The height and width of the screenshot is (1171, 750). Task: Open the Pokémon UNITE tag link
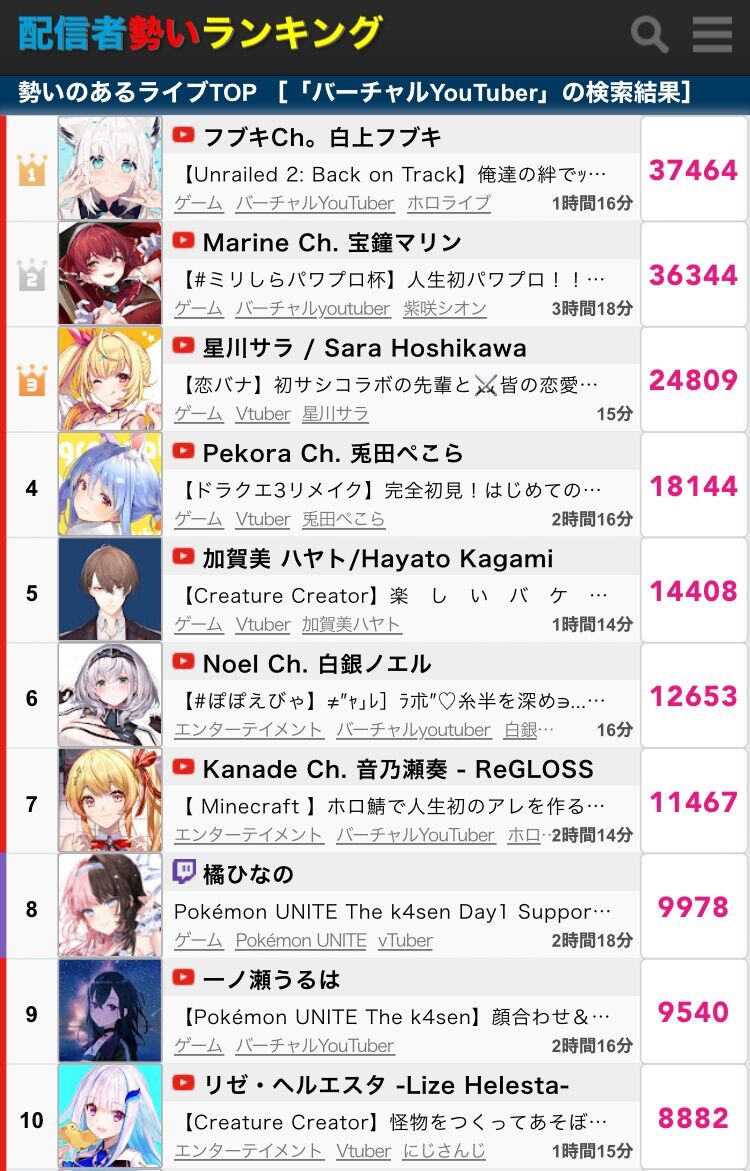pyautogui.click(x=300, y=940)
